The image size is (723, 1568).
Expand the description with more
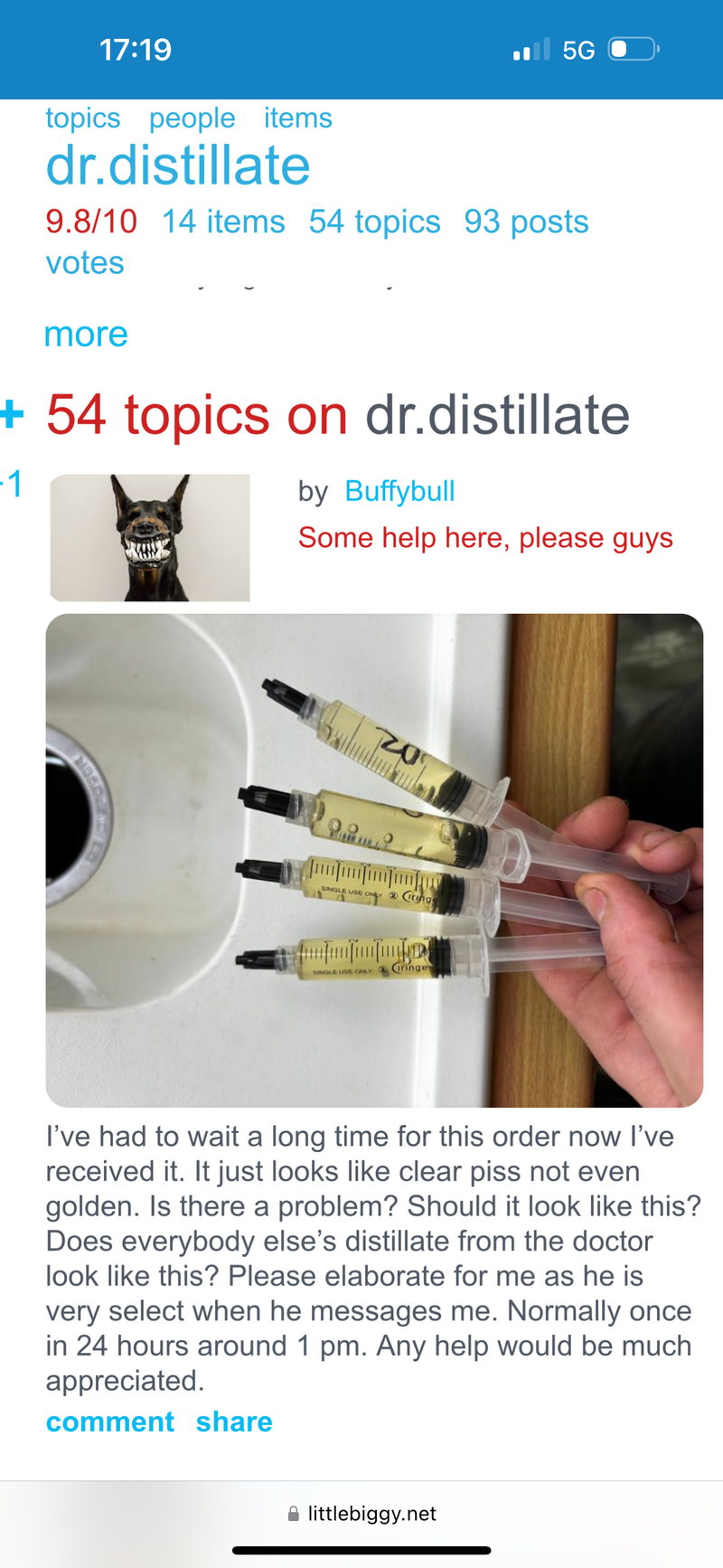86,335
